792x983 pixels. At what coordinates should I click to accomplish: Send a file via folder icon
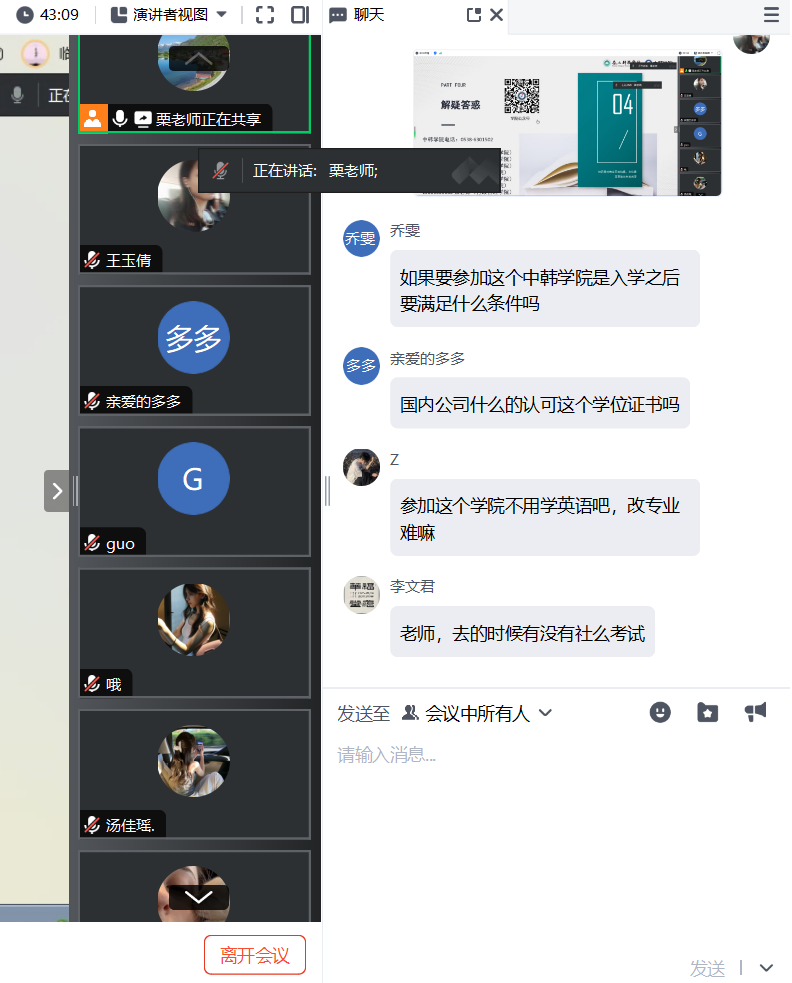pyautogui.click(x=708, y=712)
